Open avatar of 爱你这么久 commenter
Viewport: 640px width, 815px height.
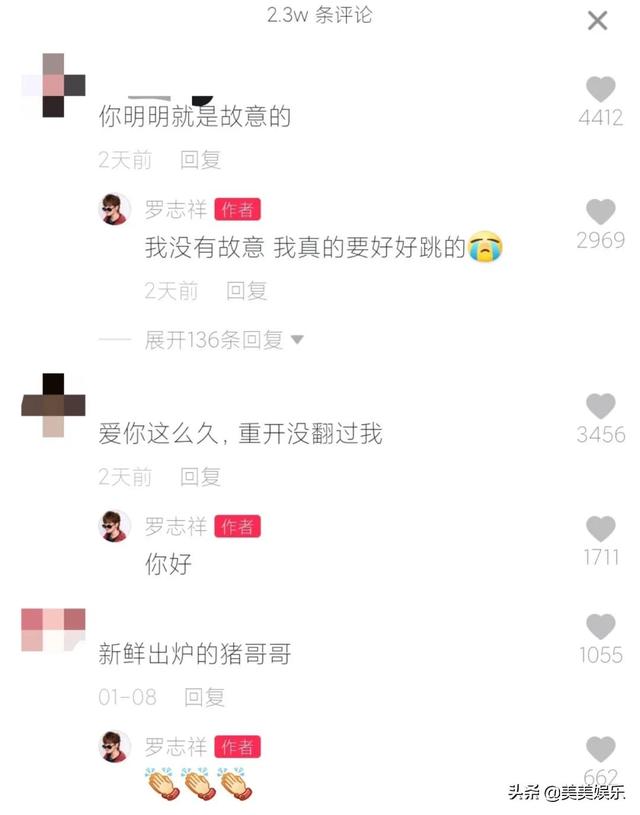[x=53, y=404]
